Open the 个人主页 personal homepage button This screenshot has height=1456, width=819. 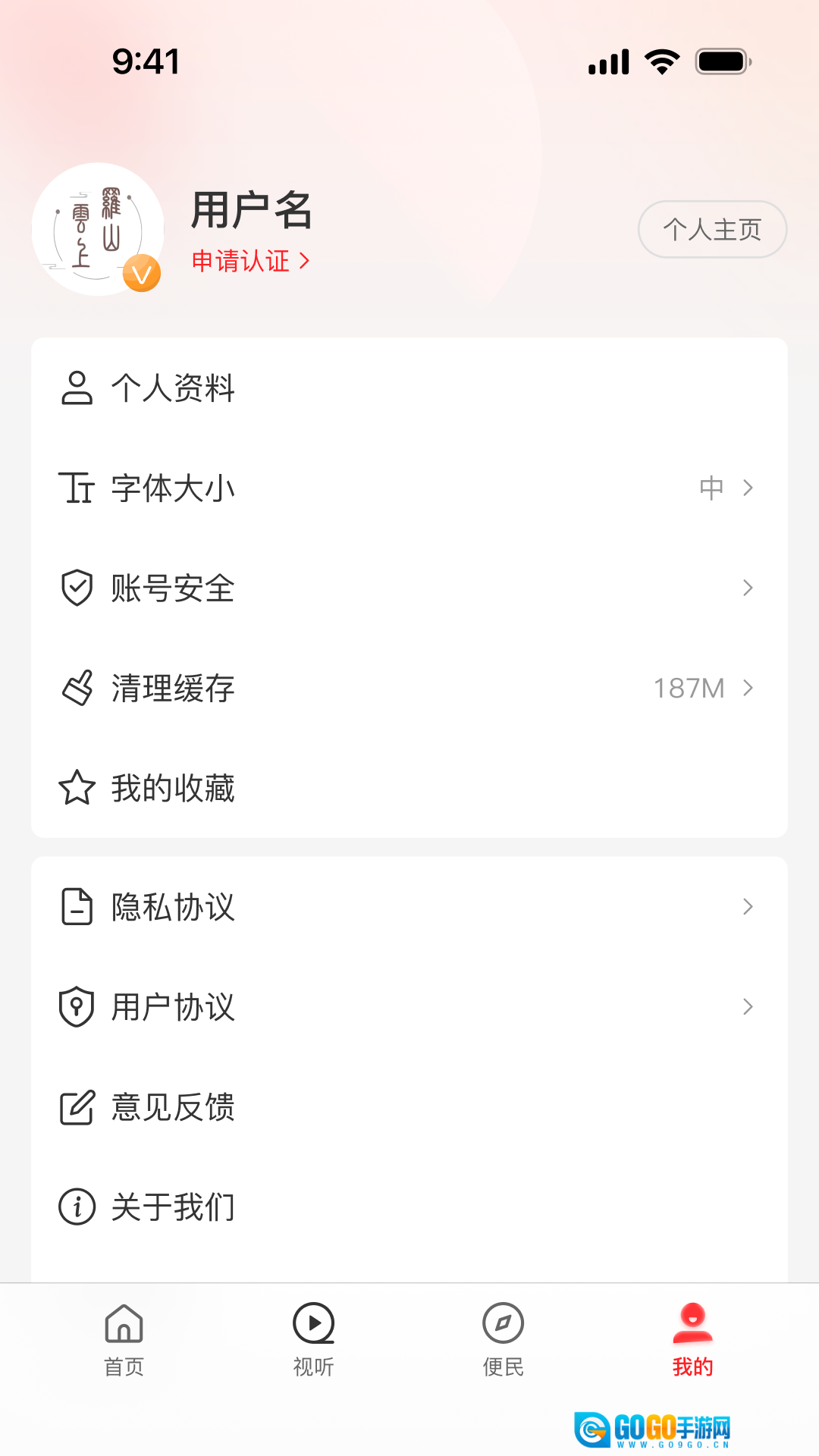(712, 229)
